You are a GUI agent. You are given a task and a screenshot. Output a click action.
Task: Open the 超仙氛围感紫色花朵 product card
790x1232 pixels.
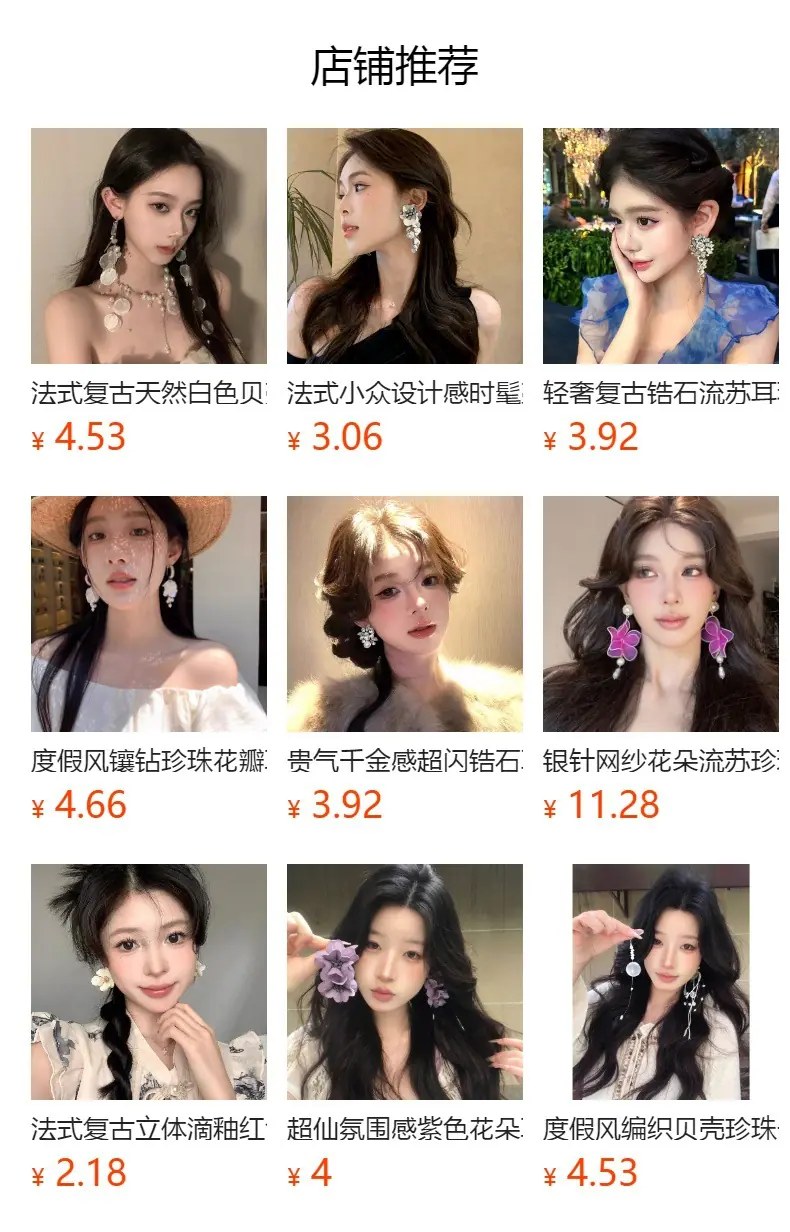(405, 1027)
